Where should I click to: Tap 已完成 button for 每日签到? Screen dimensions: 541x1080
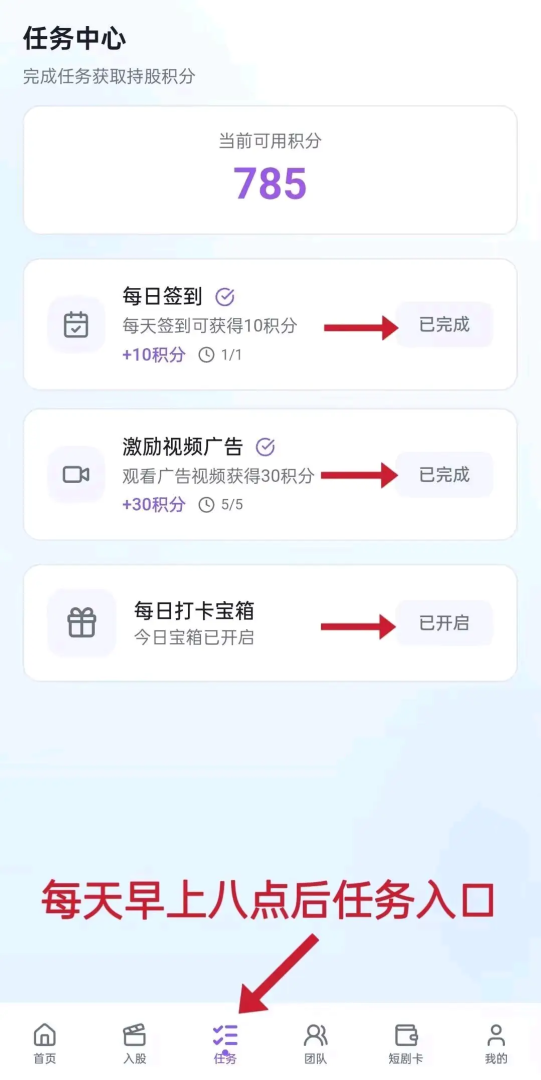445,324
